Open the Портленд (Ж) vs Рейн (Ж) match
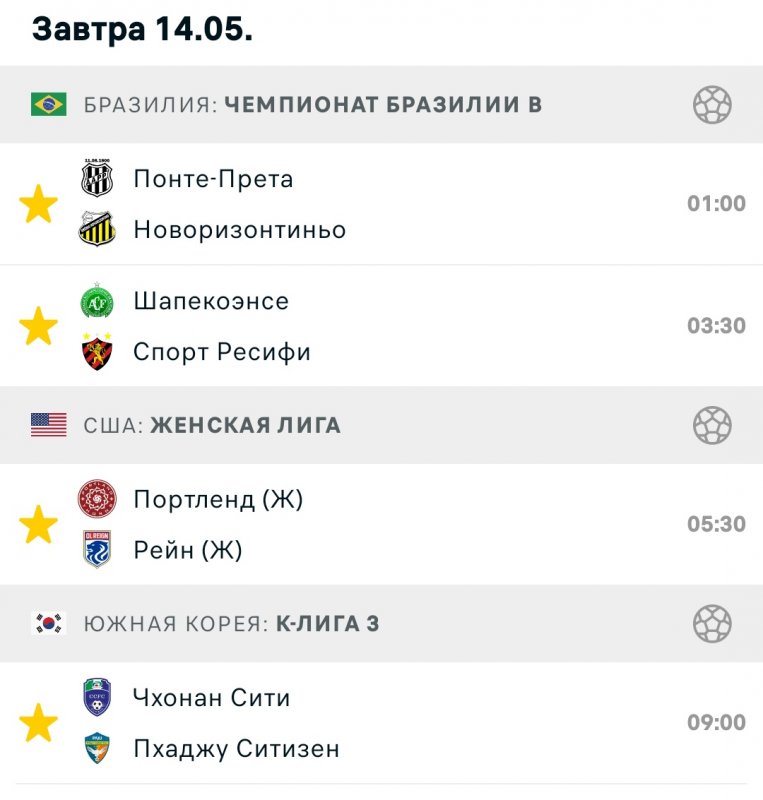Viewport: 763px width, 800px height. [400, 524]
